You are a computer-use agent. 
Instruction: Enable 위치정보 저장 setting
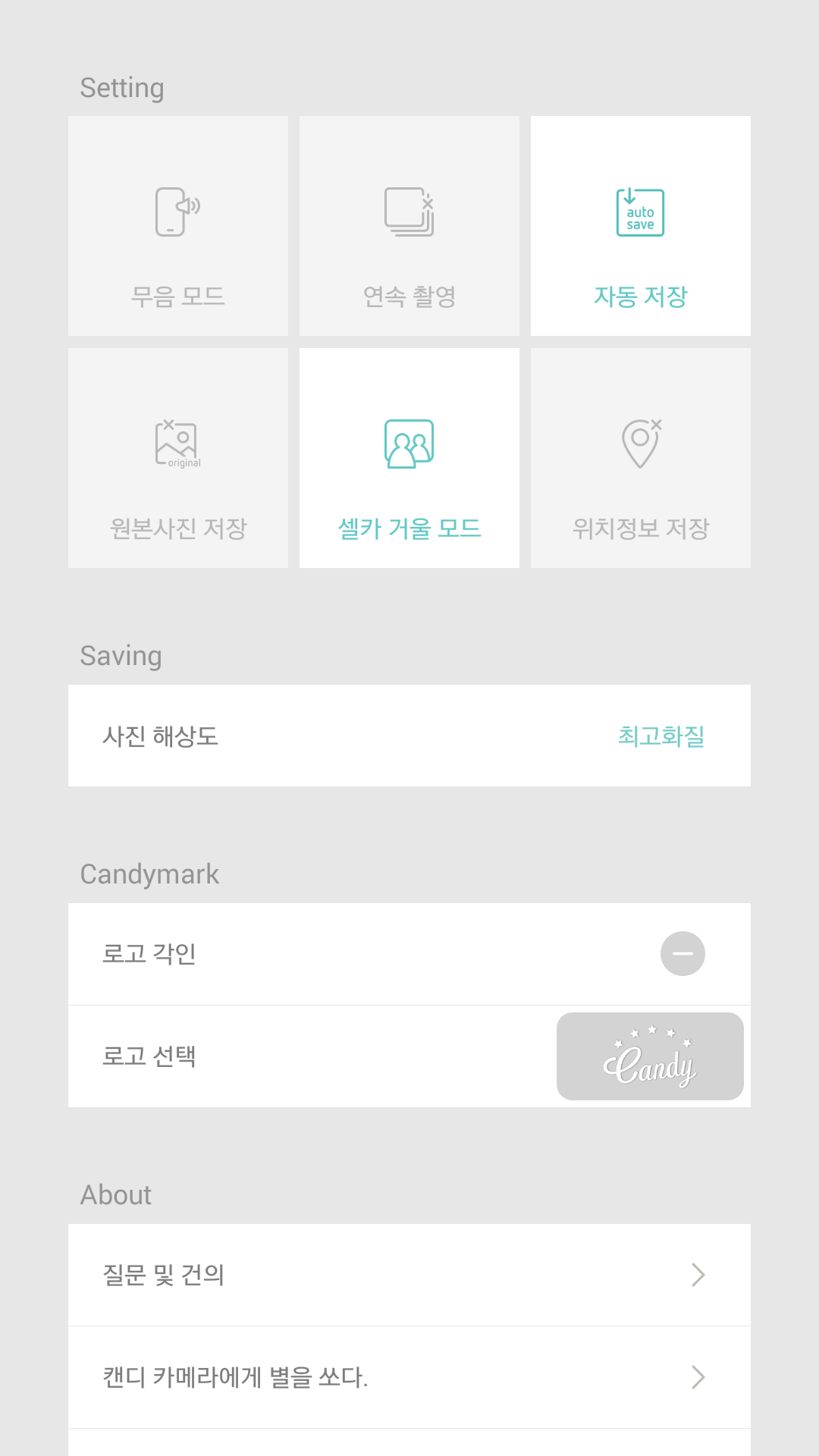[x=641, y=458]
